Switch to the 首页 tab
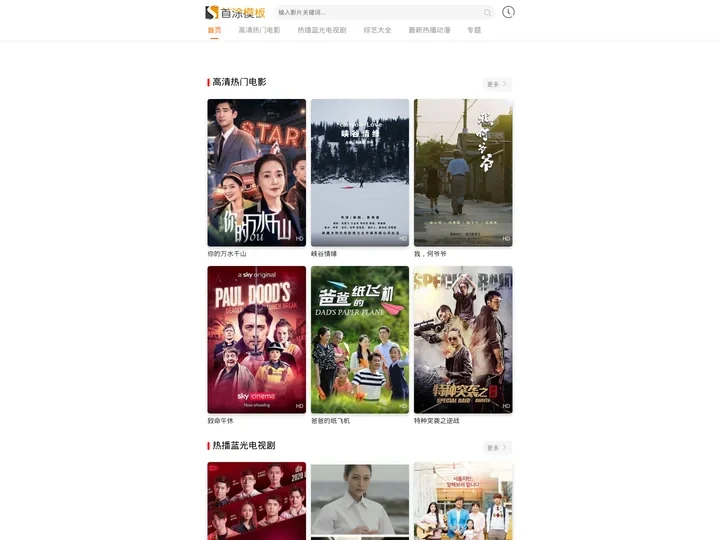Viewport: 720px width, 540px height. coord(214,30)
